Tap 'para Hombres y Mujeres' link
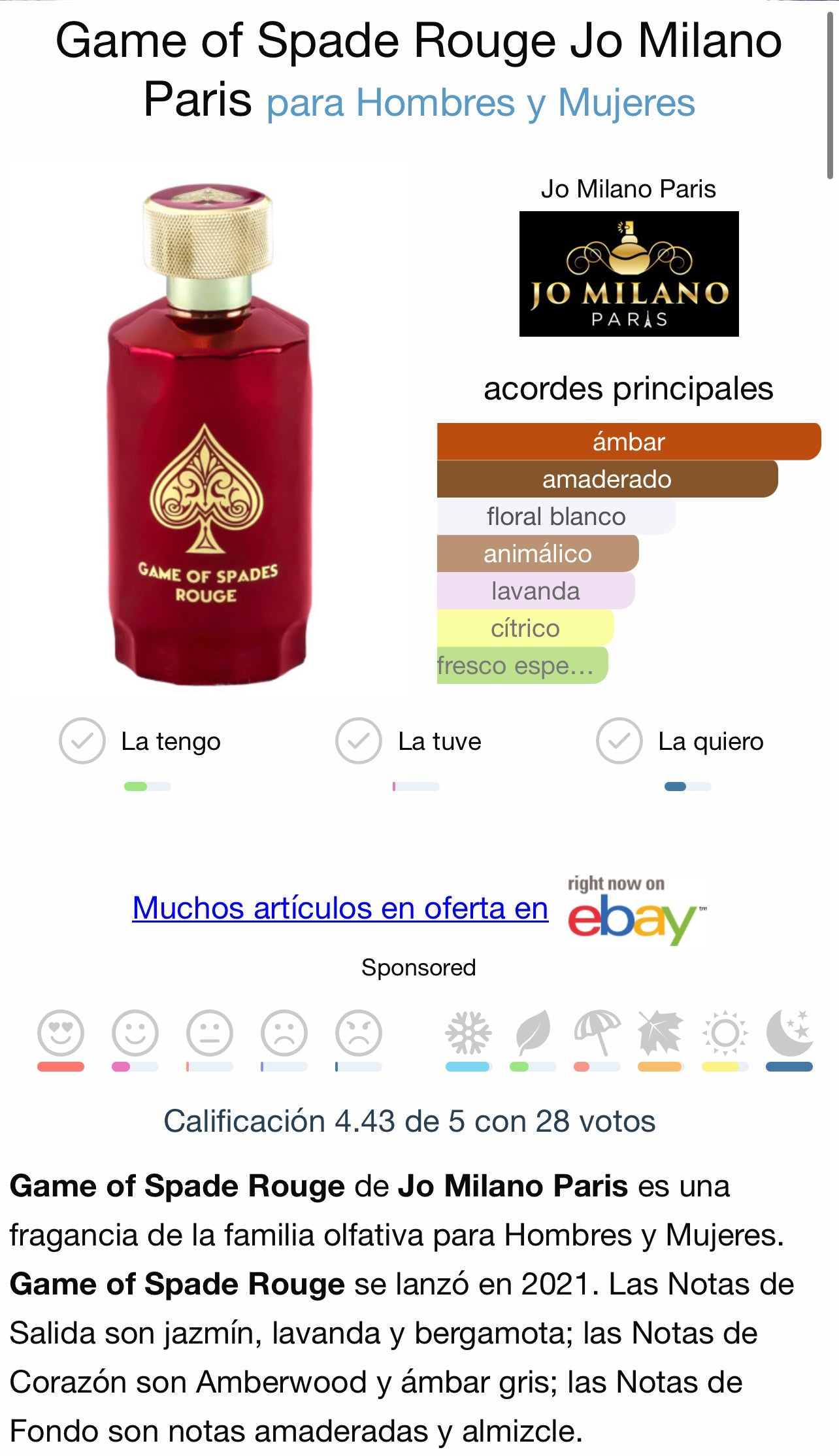 coord(481,103)
